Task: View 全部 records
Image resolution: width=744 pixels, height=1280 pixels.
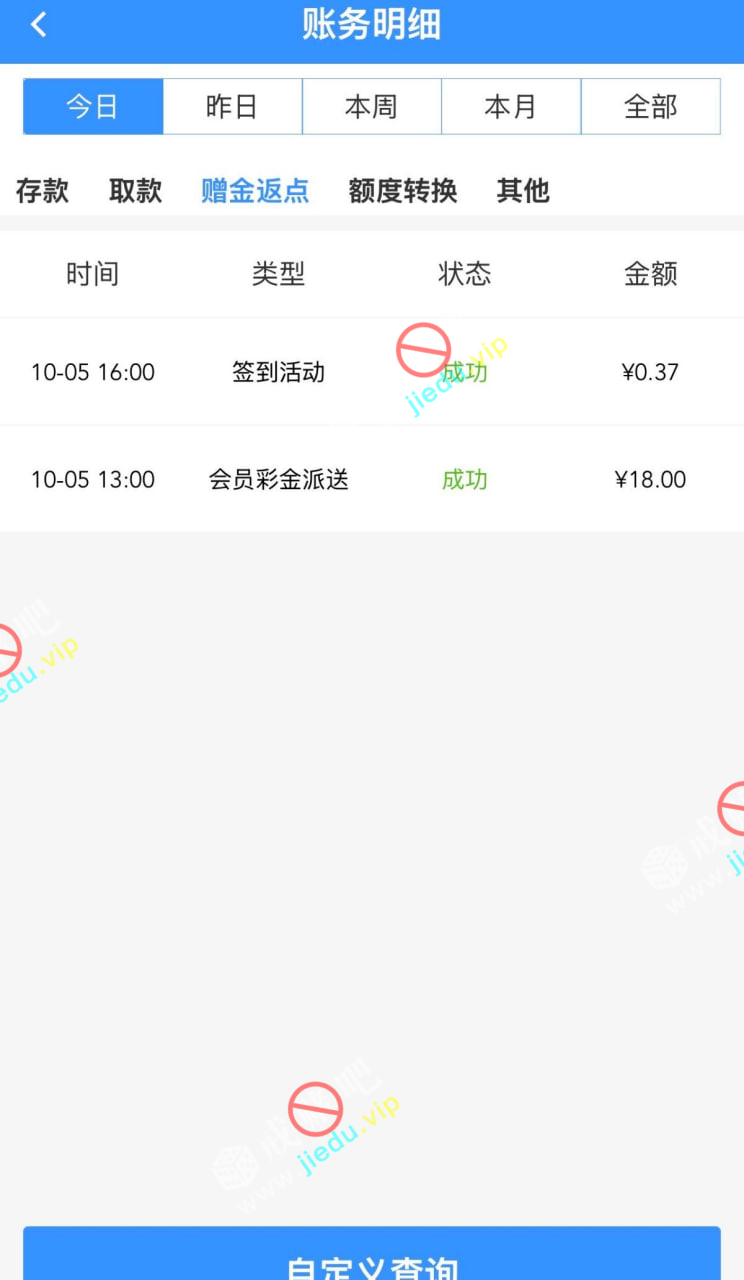Action: pos(650,106)
